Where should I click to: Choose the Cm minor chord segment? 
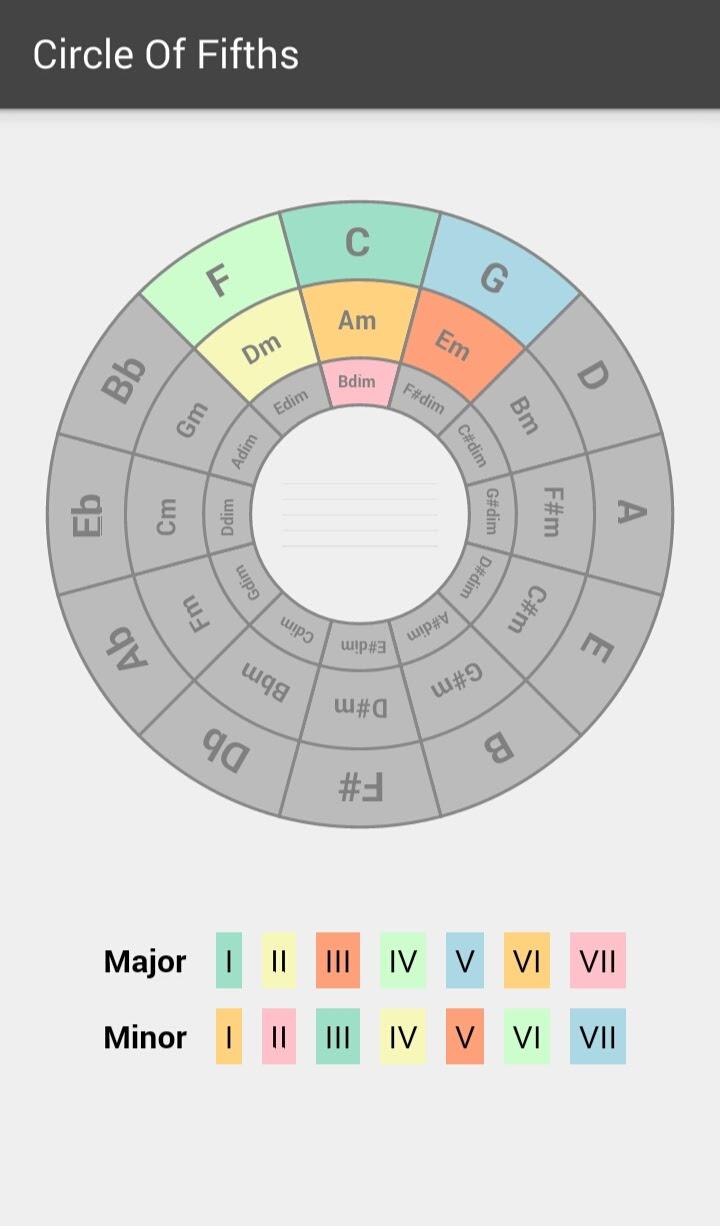pos(166,516)
